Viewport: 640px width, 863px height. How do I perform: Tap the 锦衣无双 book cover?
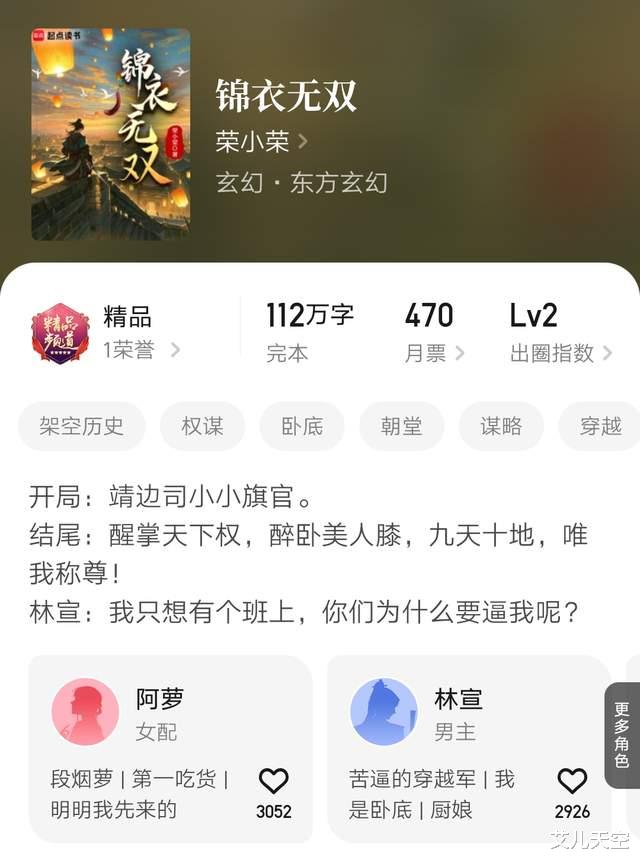pyautogui.click(x=110, y=133)
